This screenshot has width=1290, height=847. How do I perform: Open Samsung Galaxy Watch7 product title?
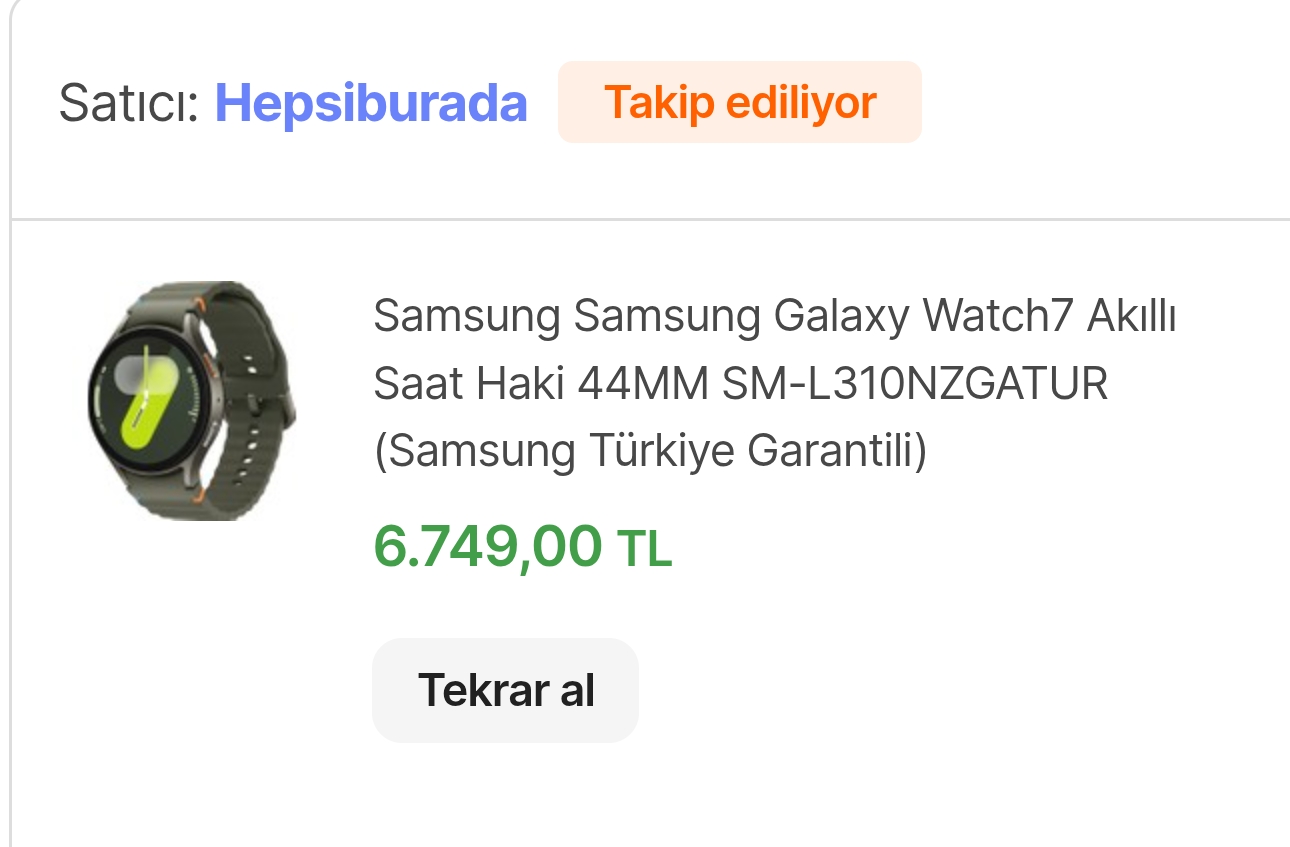775,384
